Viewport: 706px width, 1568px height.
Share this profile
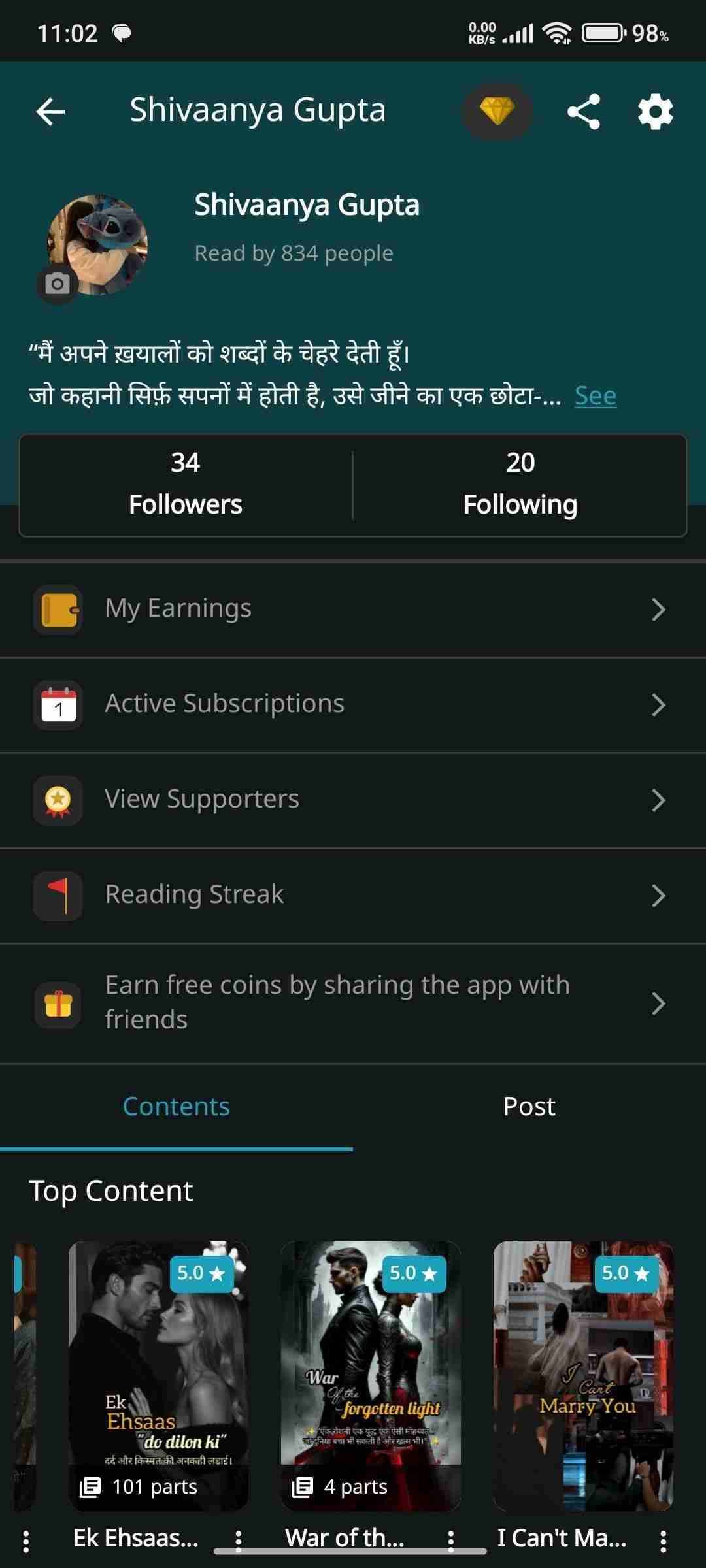coord(583,112)
